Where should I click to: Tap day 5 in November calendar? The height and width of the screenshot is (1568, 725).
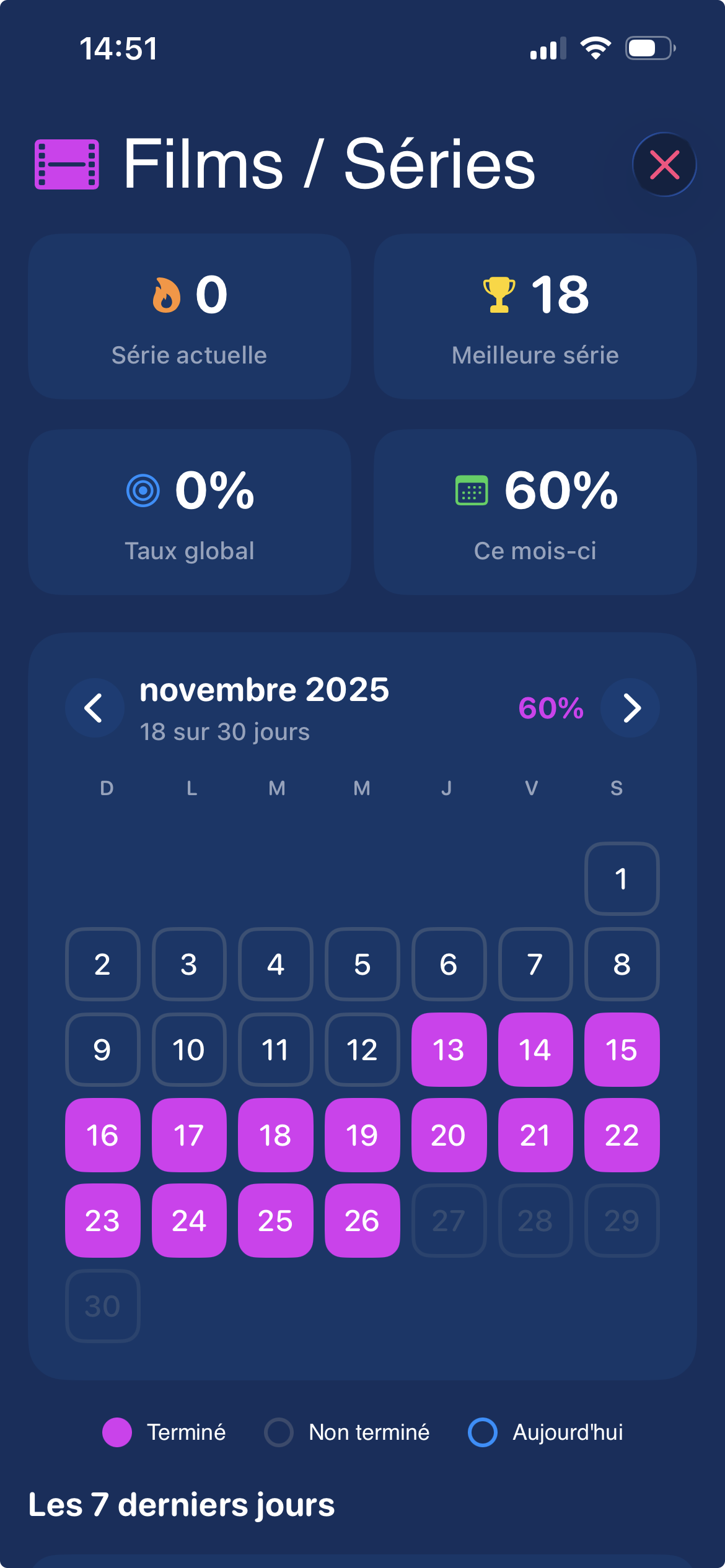[x=362, y=964]
